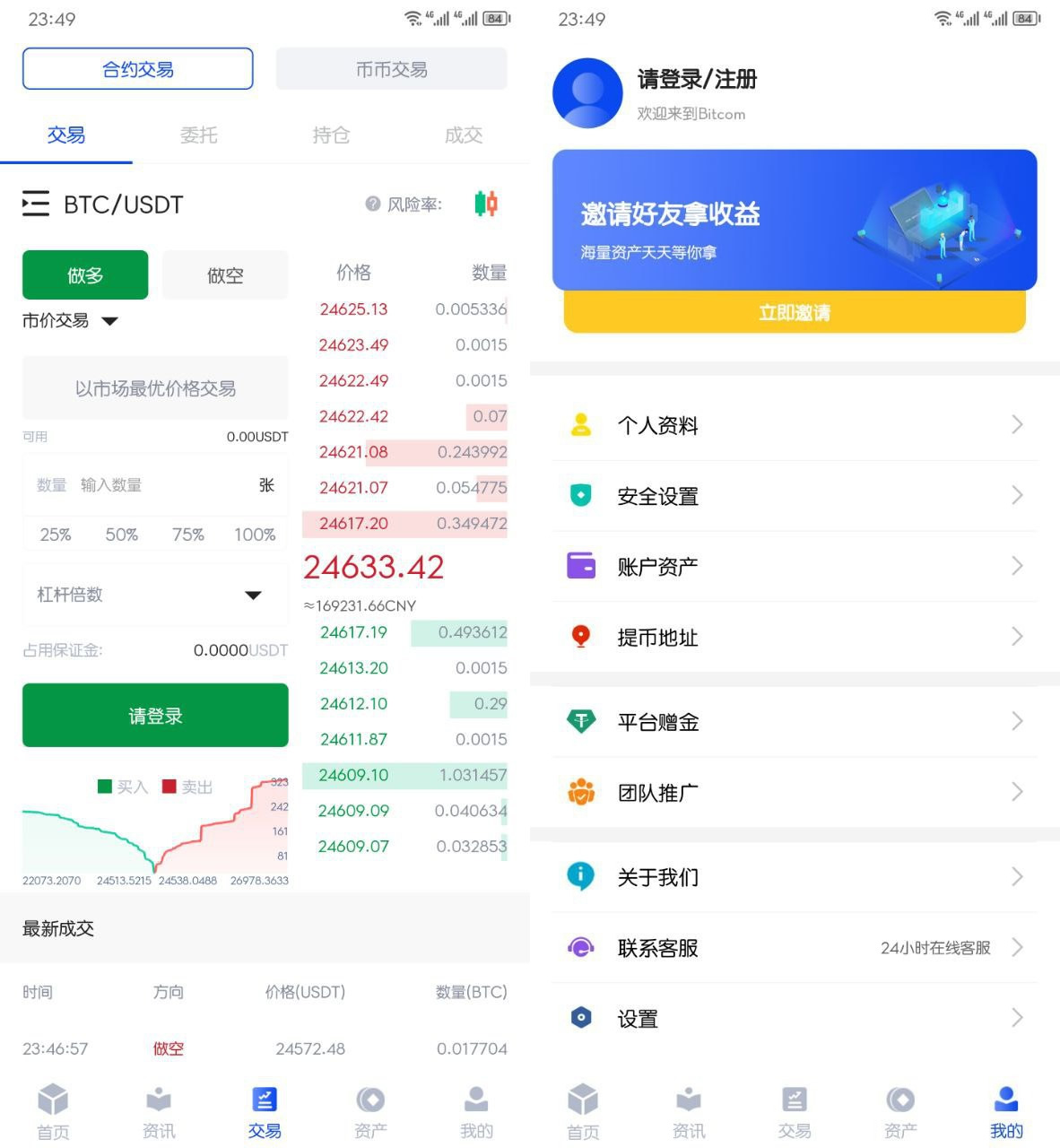Open the 个人资料 row
1060x1148 pixels.
point(794,425)
